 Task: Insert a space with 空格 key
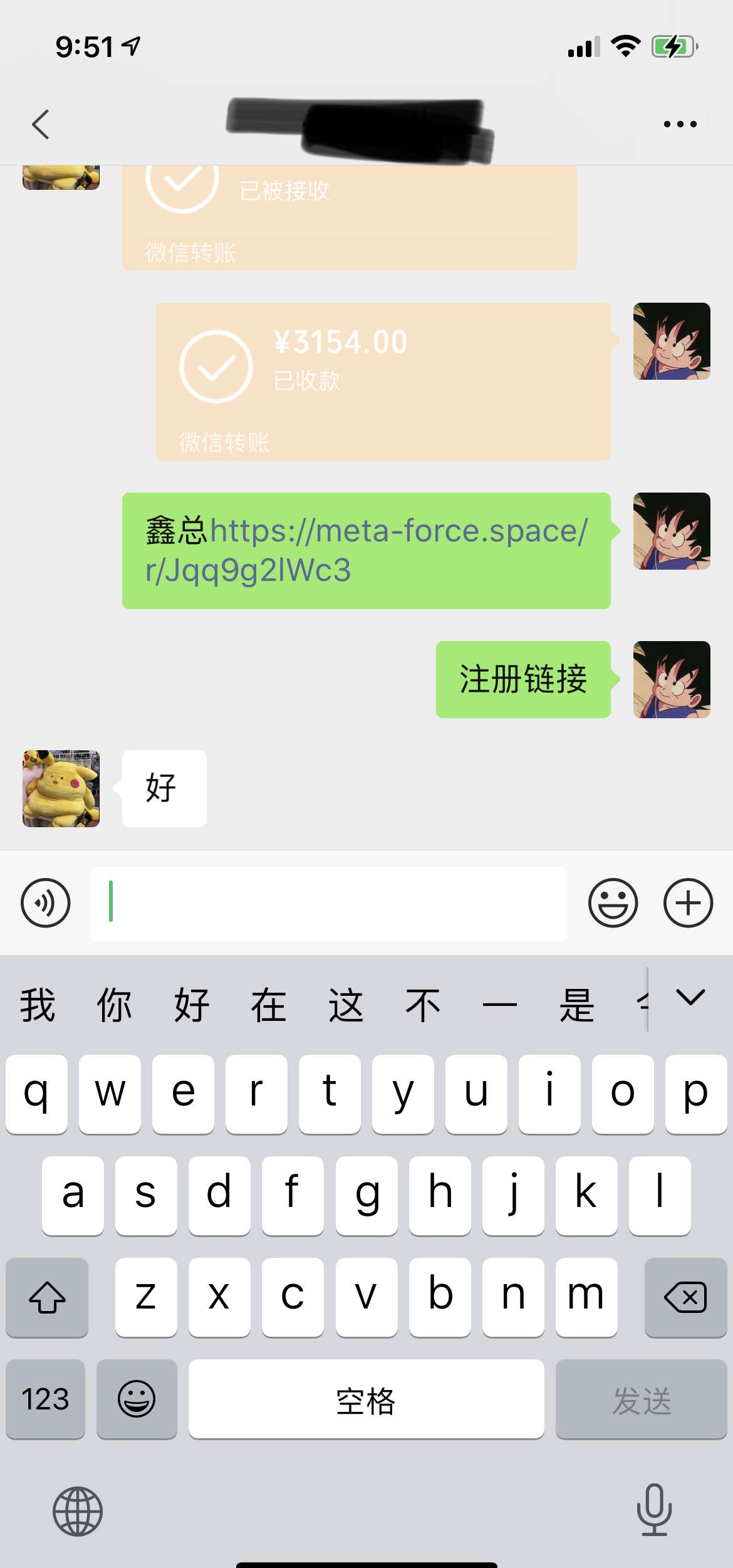366,1399
